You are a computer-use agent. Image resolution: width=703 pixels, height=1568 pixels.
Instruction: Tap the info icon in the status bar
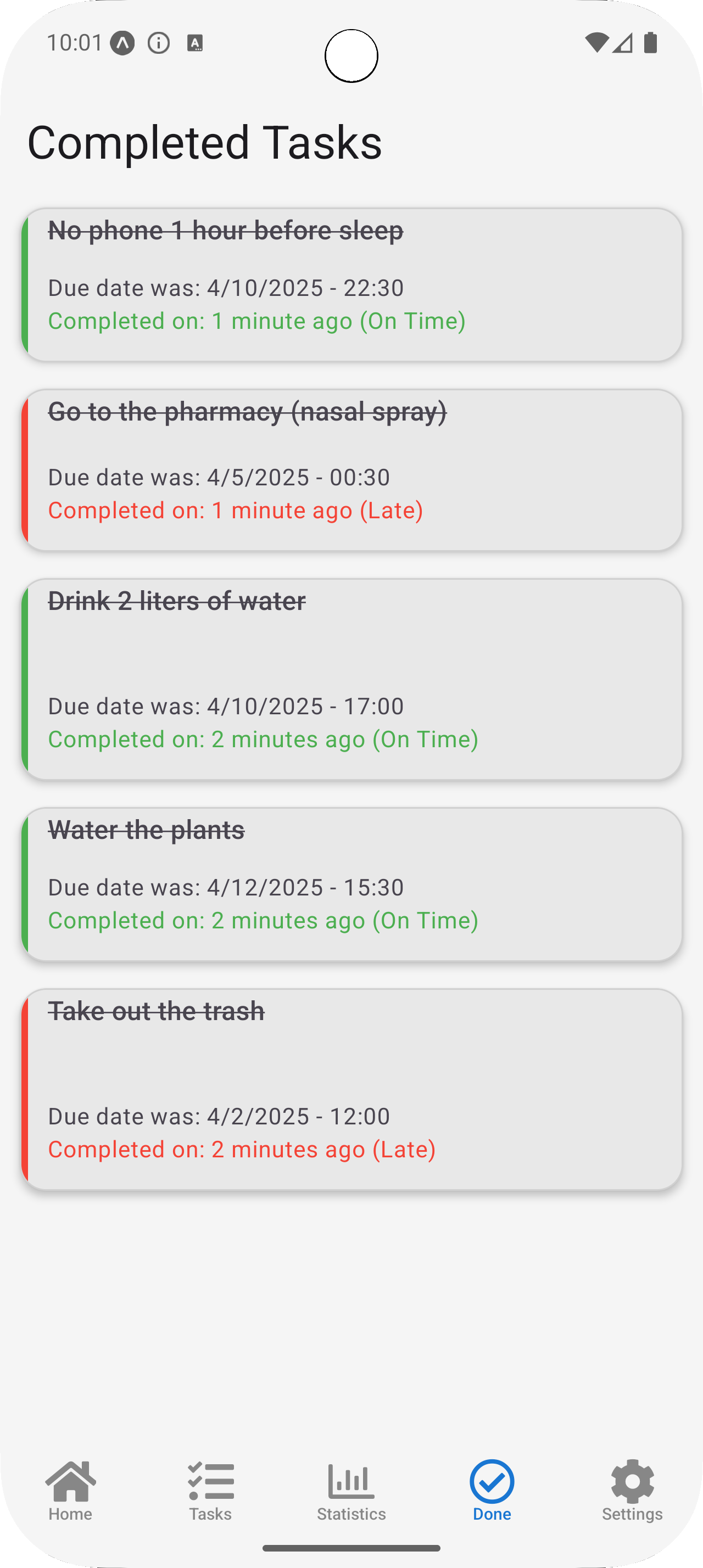pyautogui.click(x=157, y=43)
